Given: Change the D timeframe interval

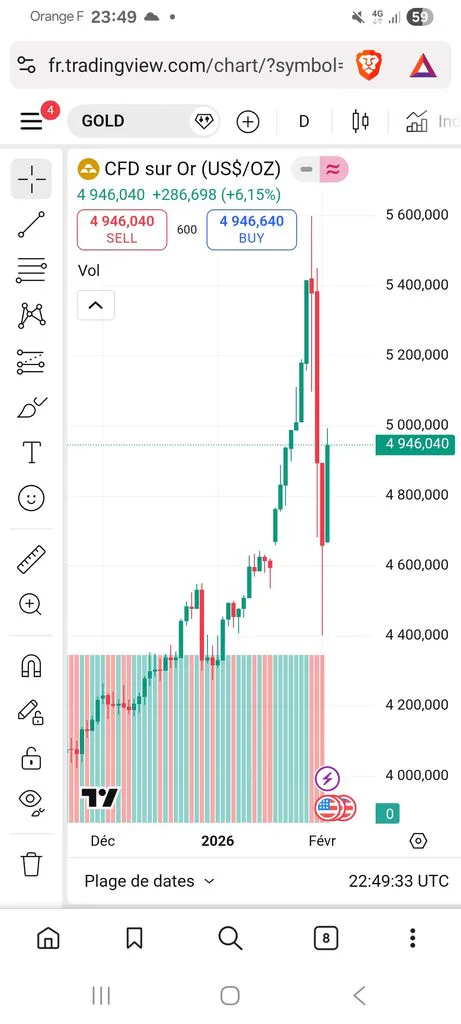Looking at the screenshot, I should coord(304,121).
